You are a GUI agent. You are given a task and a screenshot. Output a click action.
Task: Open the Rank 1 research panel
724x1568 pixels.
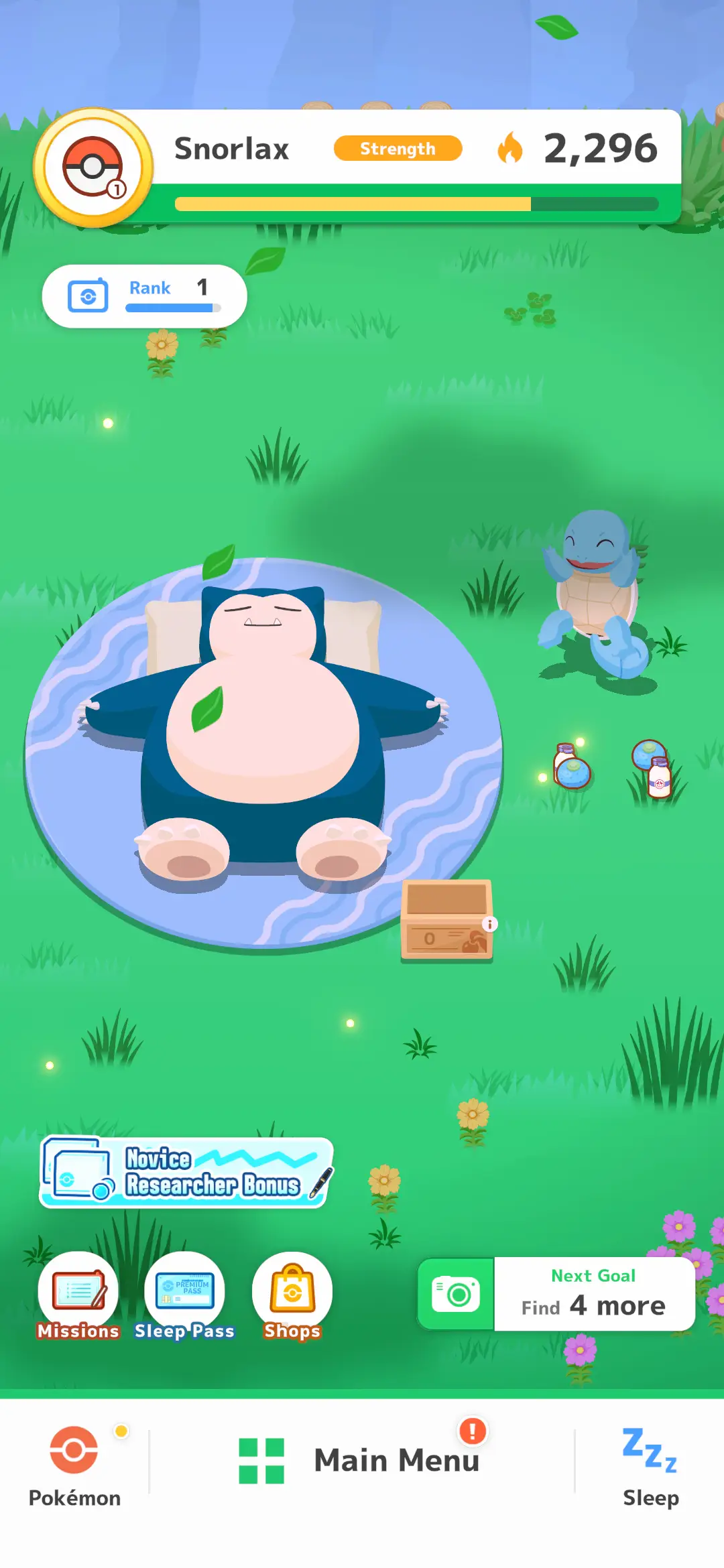pyautogui.click(x=144, y=296)
